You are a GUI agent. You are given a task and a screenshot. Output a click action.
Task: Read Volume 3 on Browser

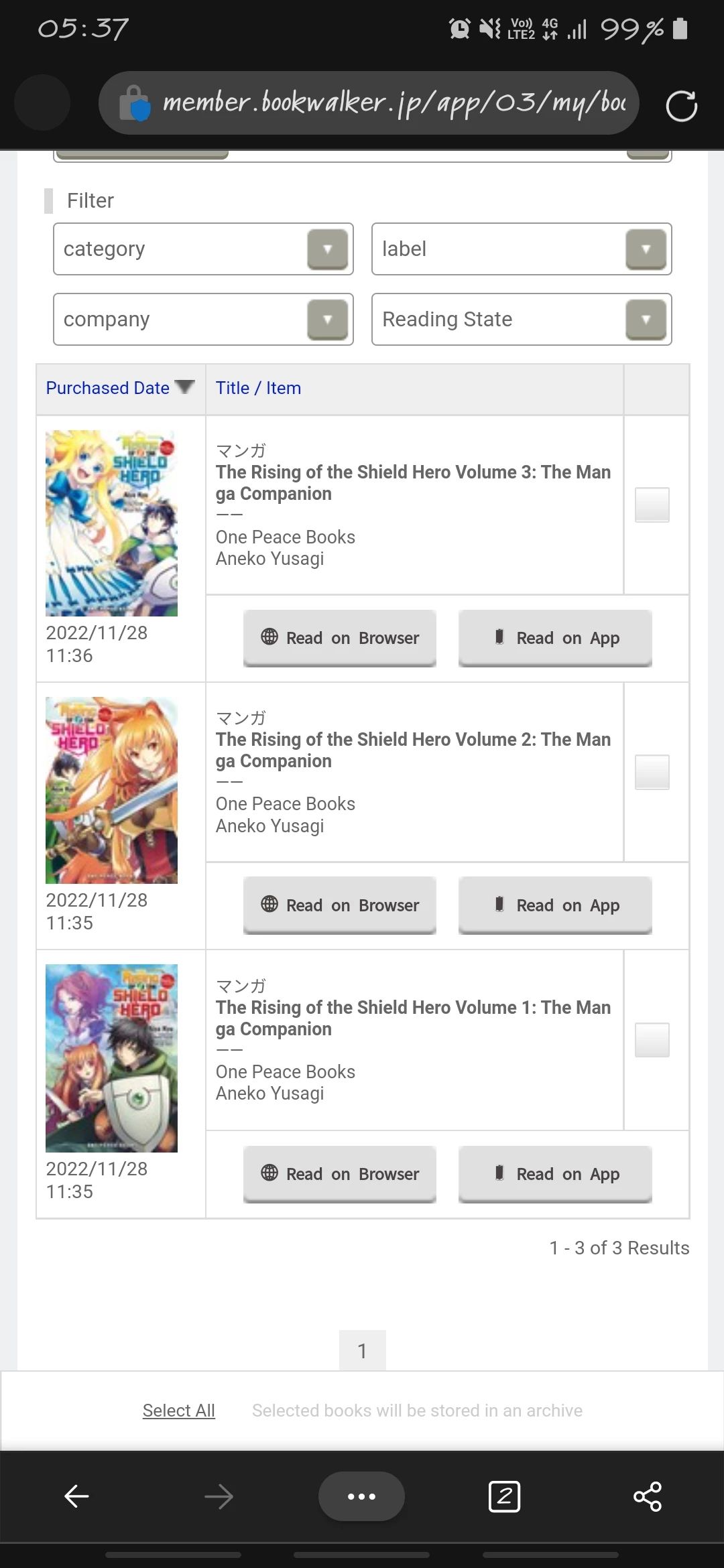[340, 638]
